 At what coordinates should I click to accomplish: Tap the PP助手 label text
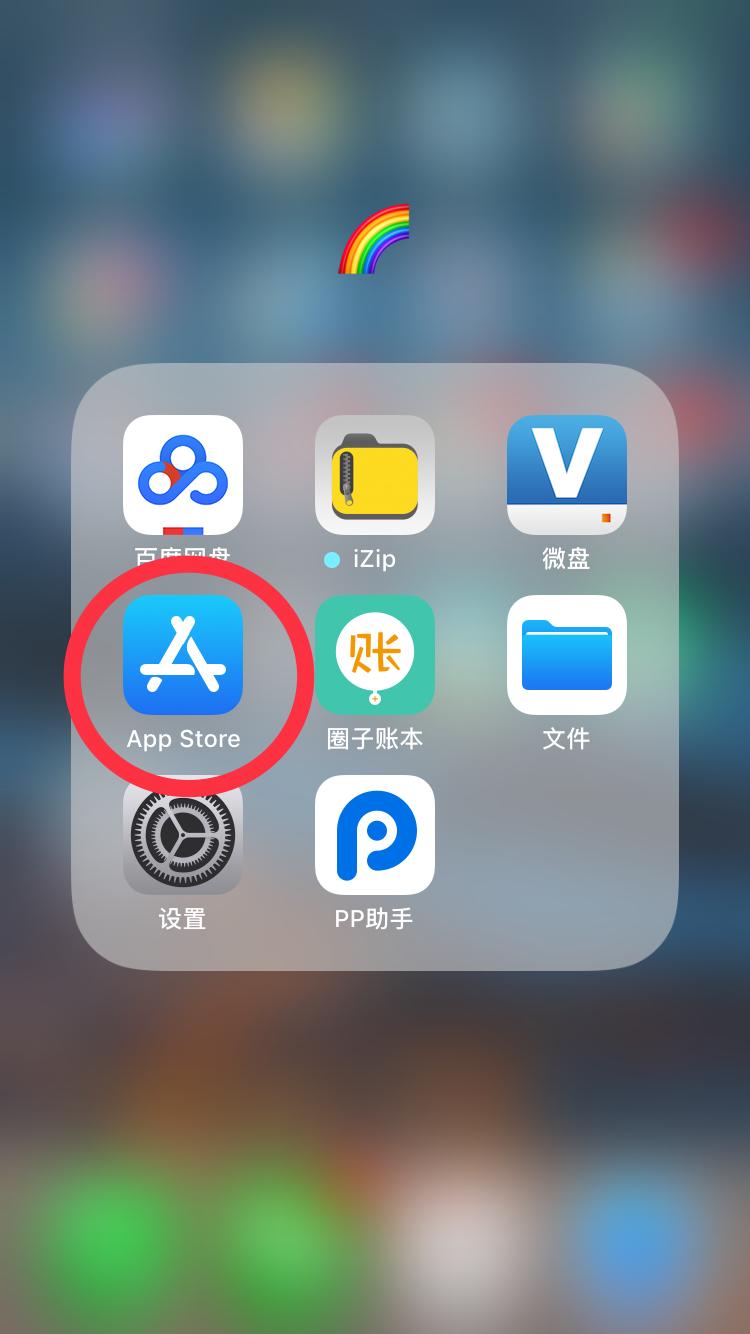pyautogui.click(x=375, y=919)
